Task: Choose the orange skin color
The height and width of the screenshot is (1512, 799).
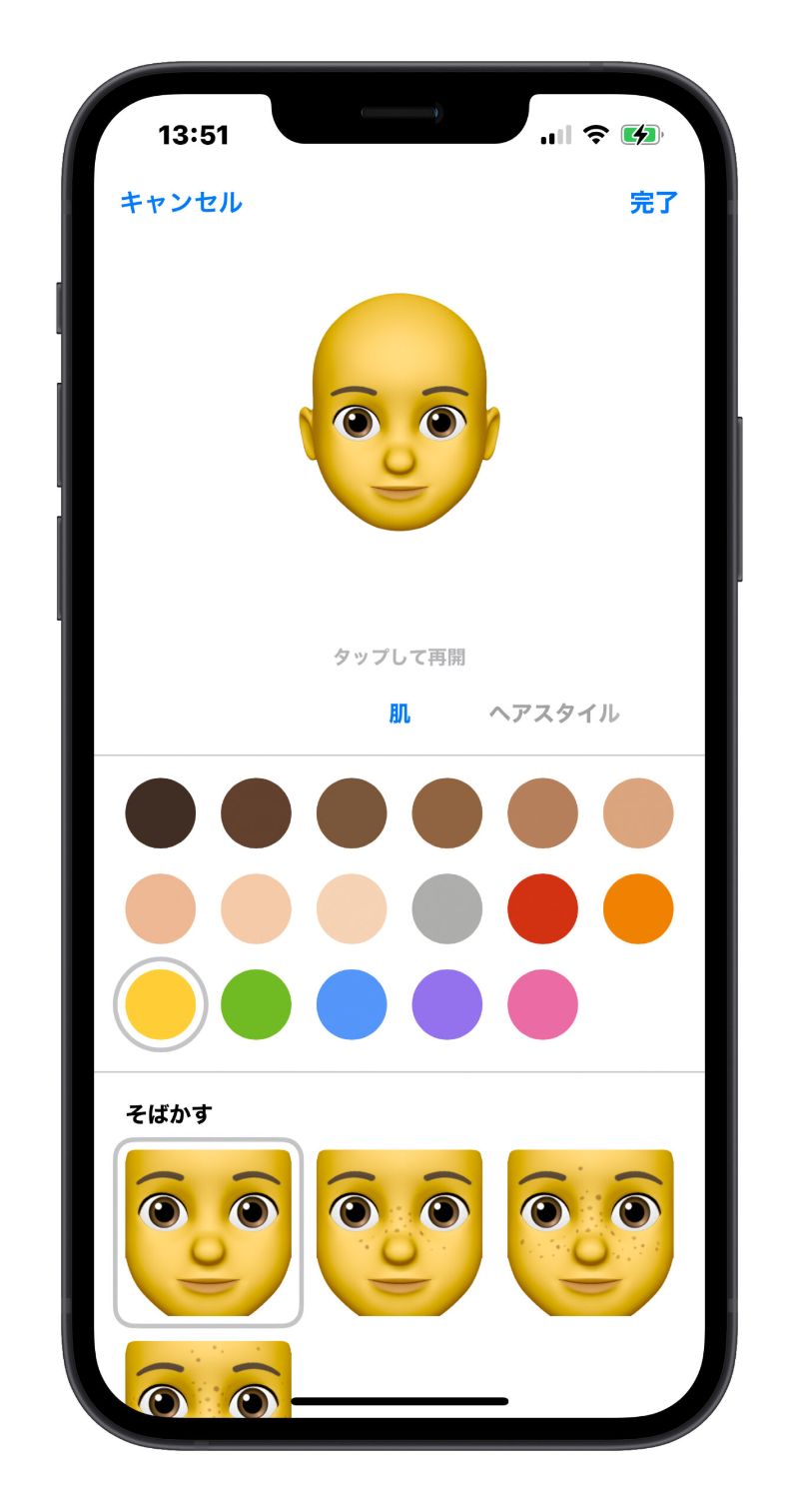Action: point(638,908)
